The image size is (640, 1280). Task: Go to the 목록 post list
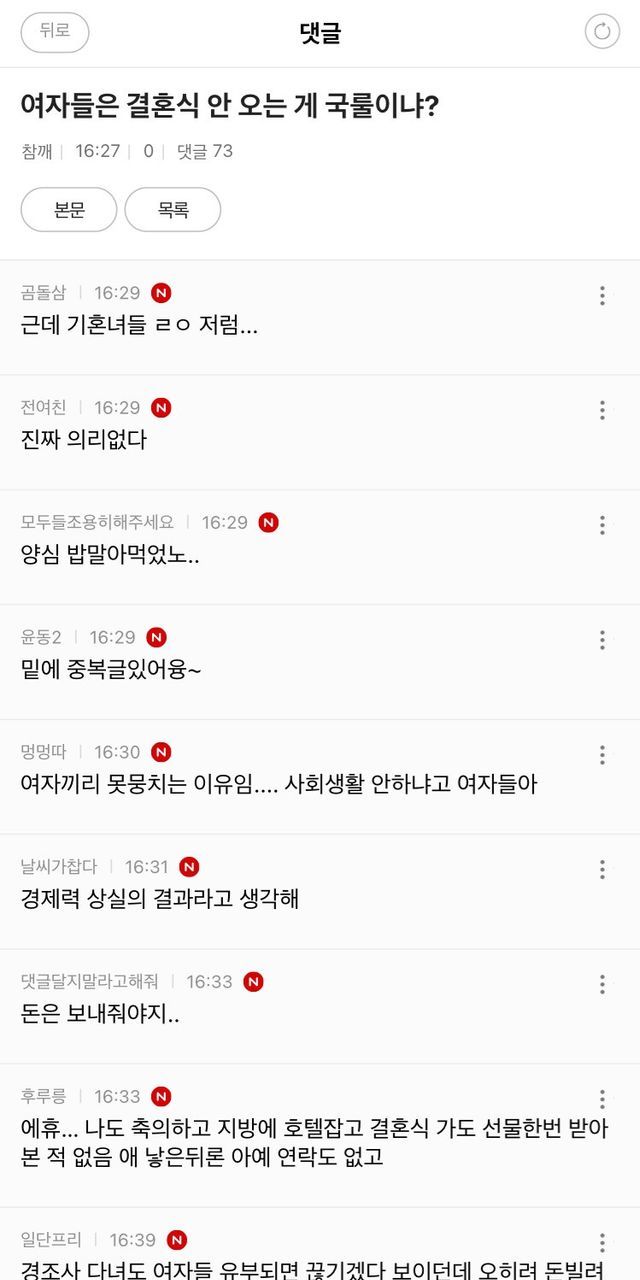[x=173, y=210]
